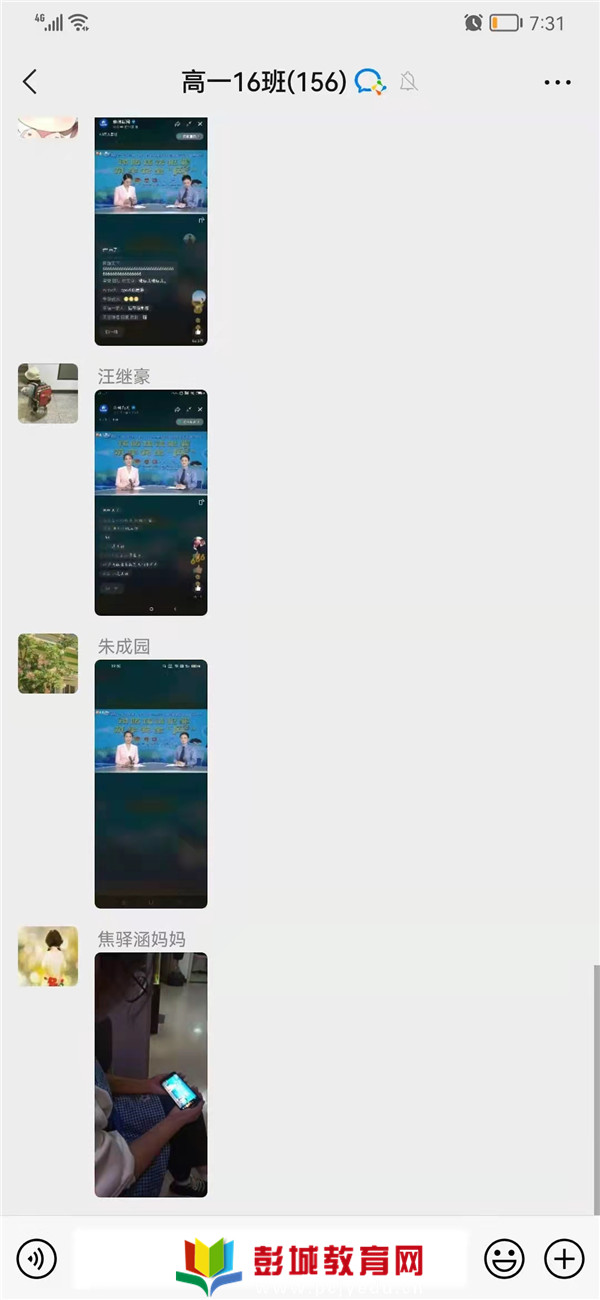
Task: Tap the message text input box
Action: tap(270, 1258)
